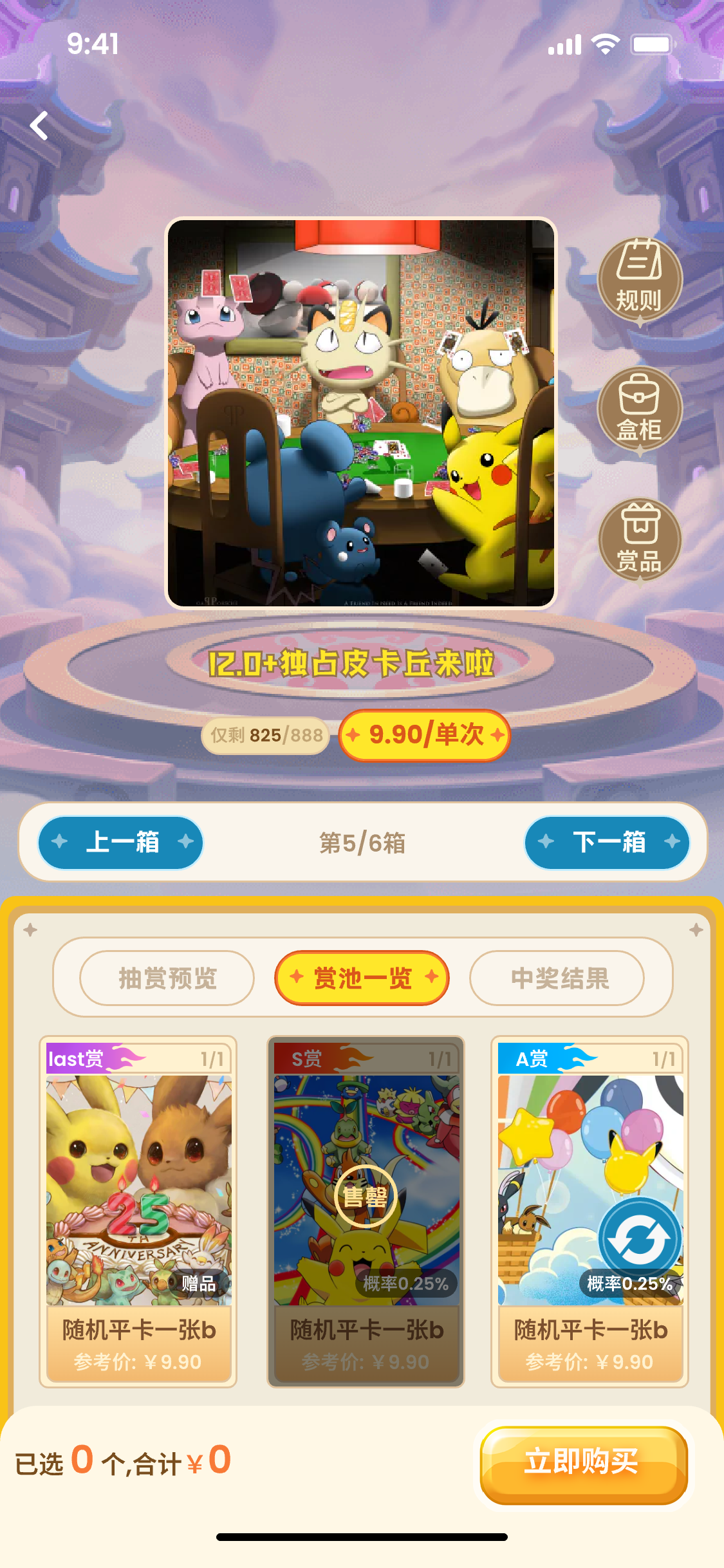Click the 上一箱 previous box button
The width and height of the screenshot is (724, 1568).
(119, 843)
